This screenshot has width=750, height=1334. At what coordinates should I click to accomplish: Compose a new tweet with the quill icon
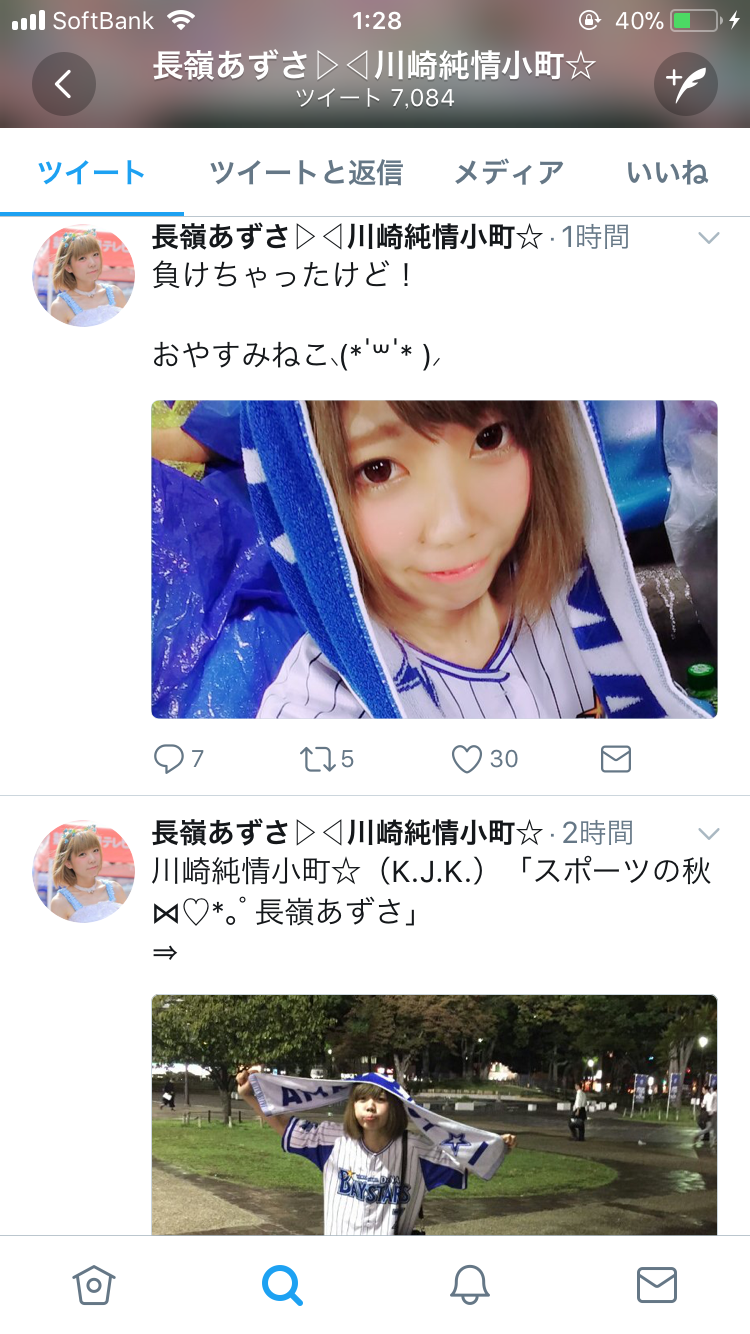pos(686,84)
